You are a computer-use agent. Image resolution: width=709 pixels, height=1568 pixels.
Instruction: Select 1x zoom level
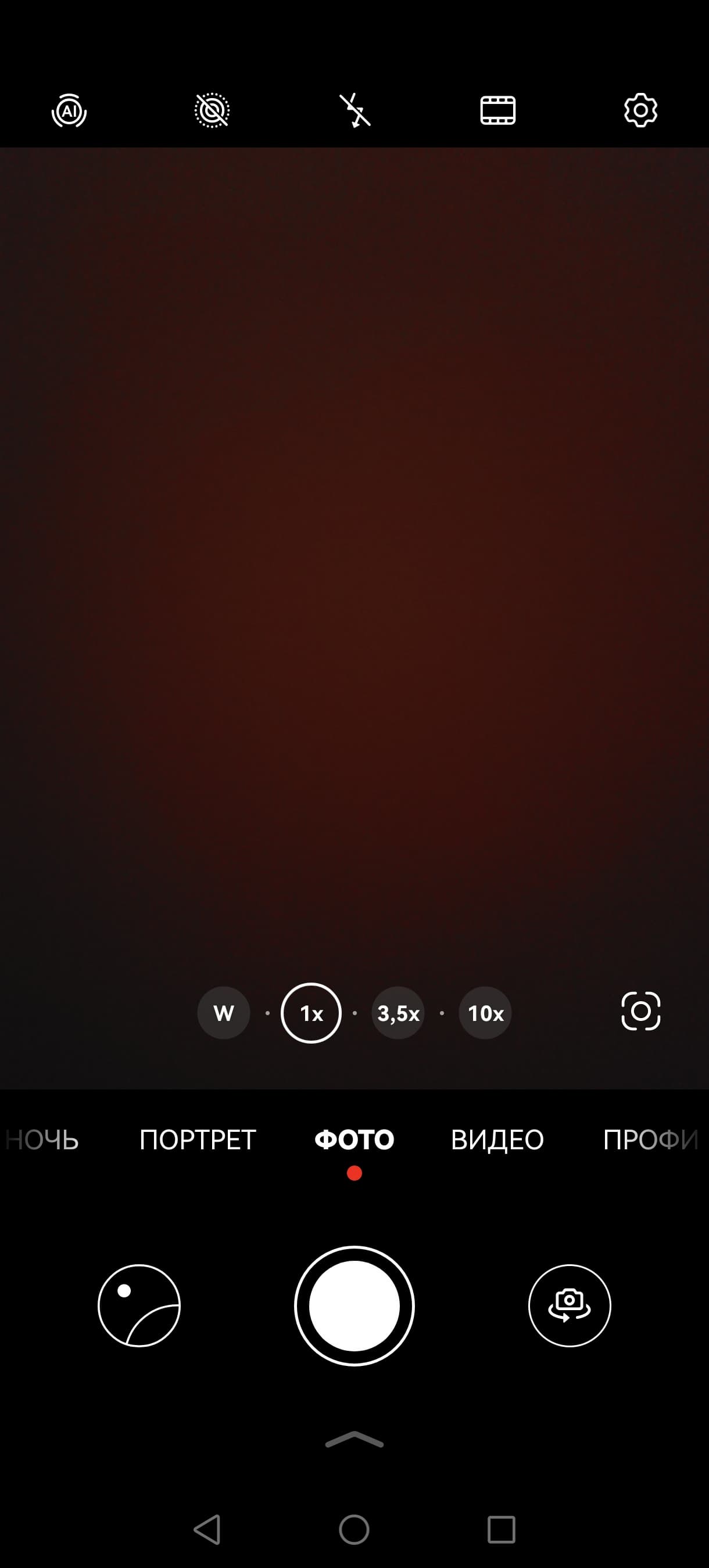pos(311,1013)
